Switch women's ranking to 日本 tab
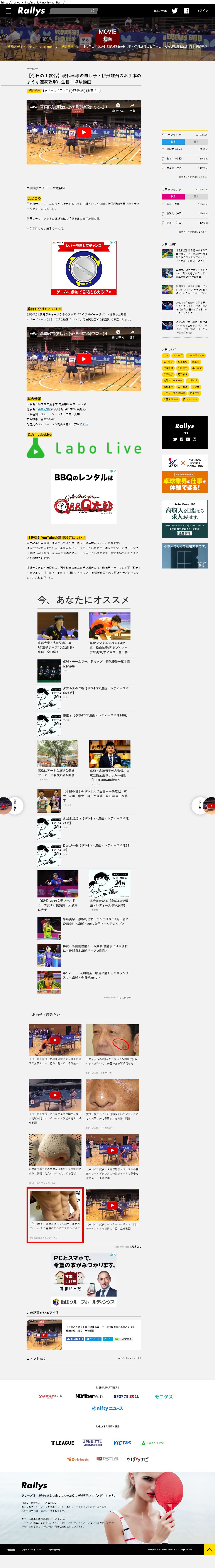Viewport: 215px width, 1568px height. click(196, 197)
